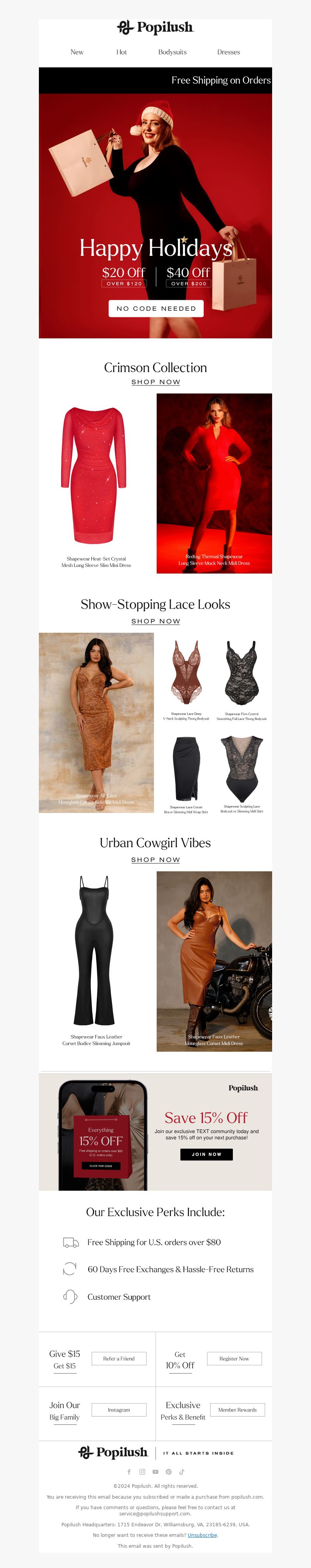Open the New category link

(x=77, y=52)
